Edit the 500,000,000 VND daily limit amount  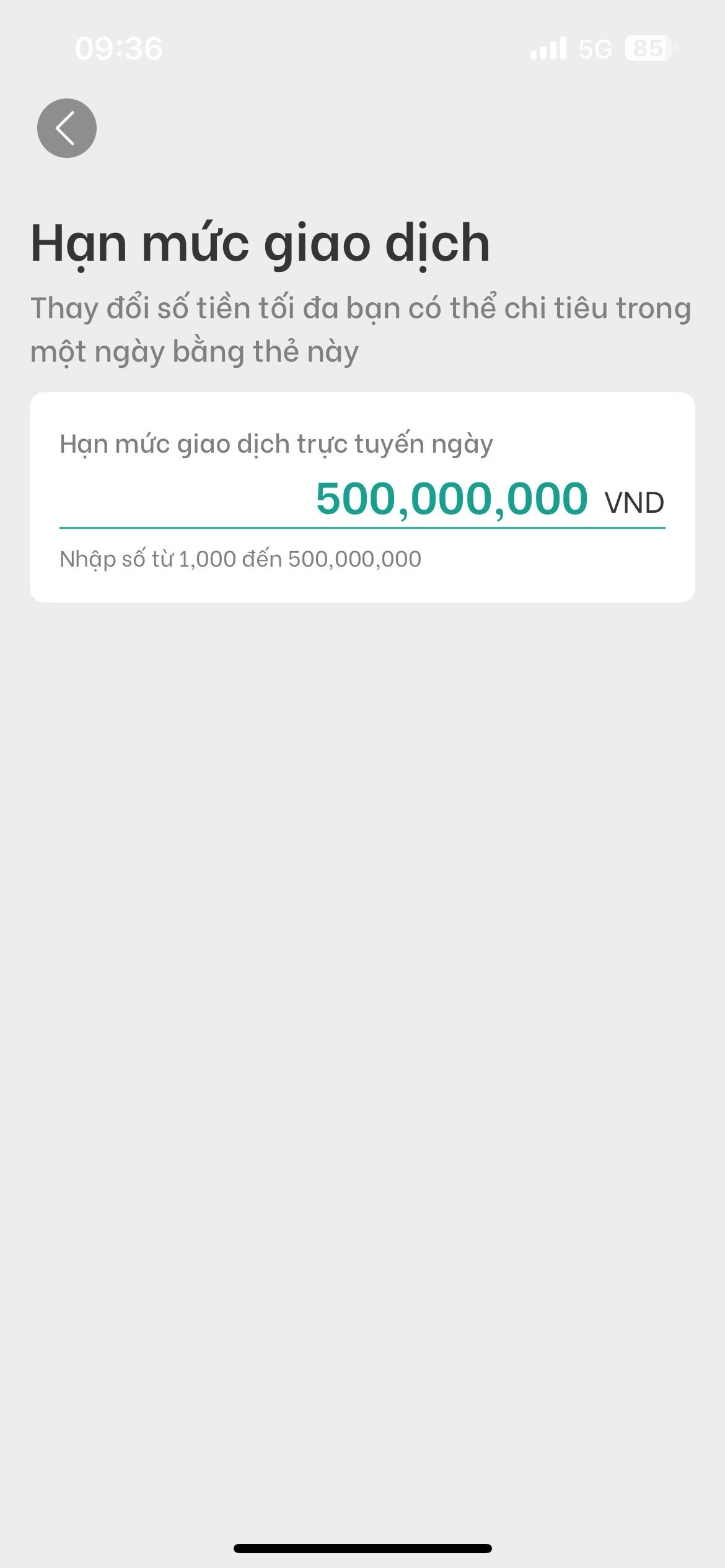coord(451,499)
